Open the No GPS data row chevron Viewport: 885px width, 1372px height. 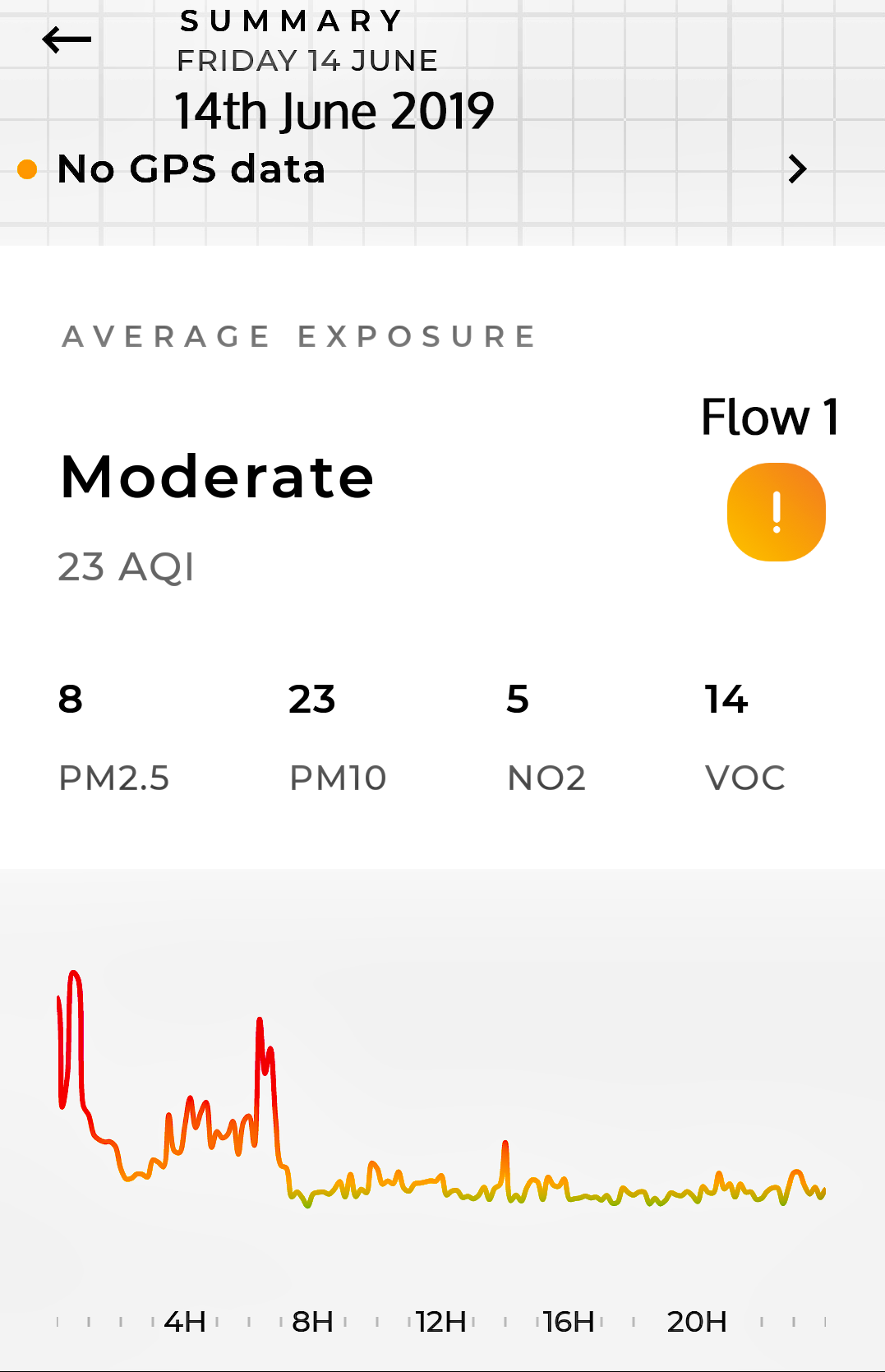click(797, 169)
